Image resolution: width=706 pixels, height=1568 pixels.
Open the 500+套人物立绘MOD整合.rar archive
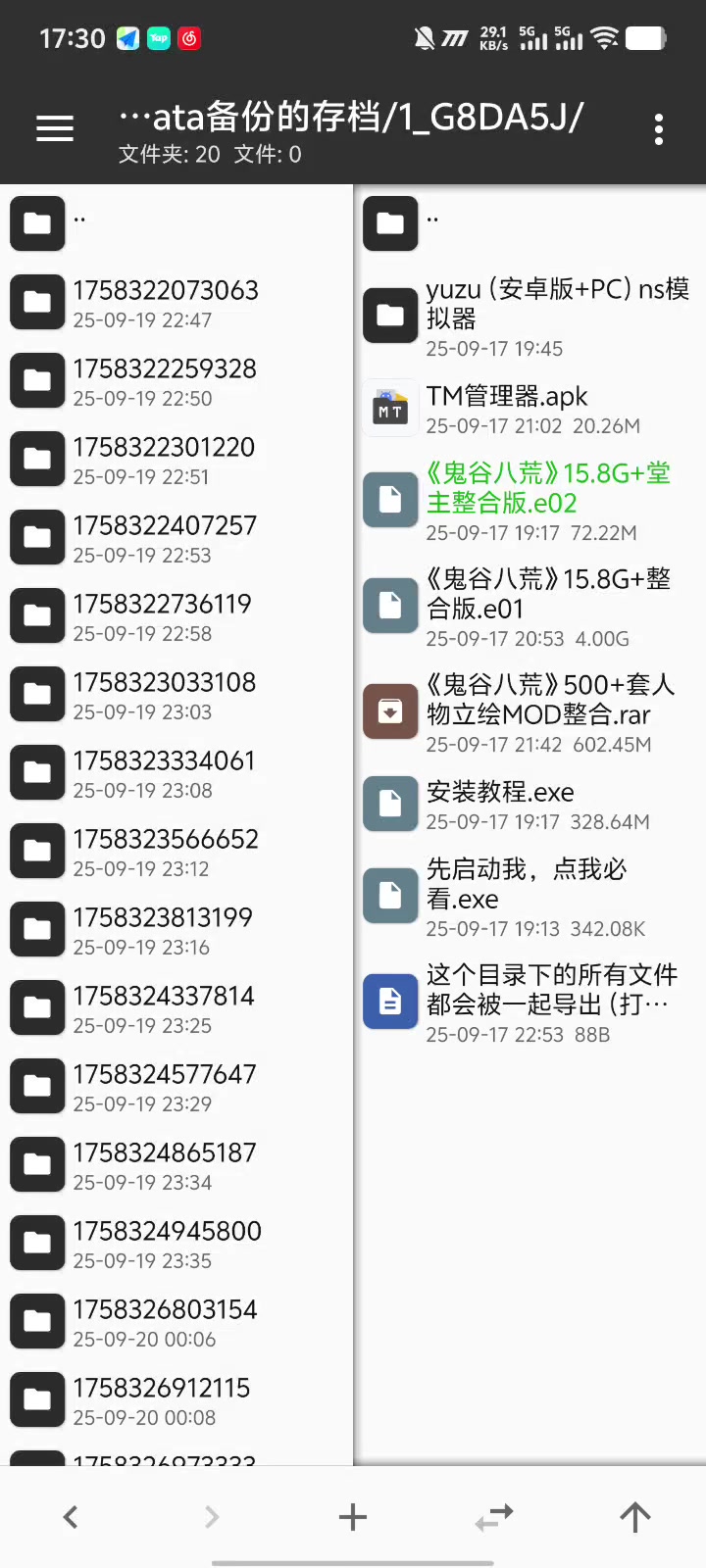point(529,711)
